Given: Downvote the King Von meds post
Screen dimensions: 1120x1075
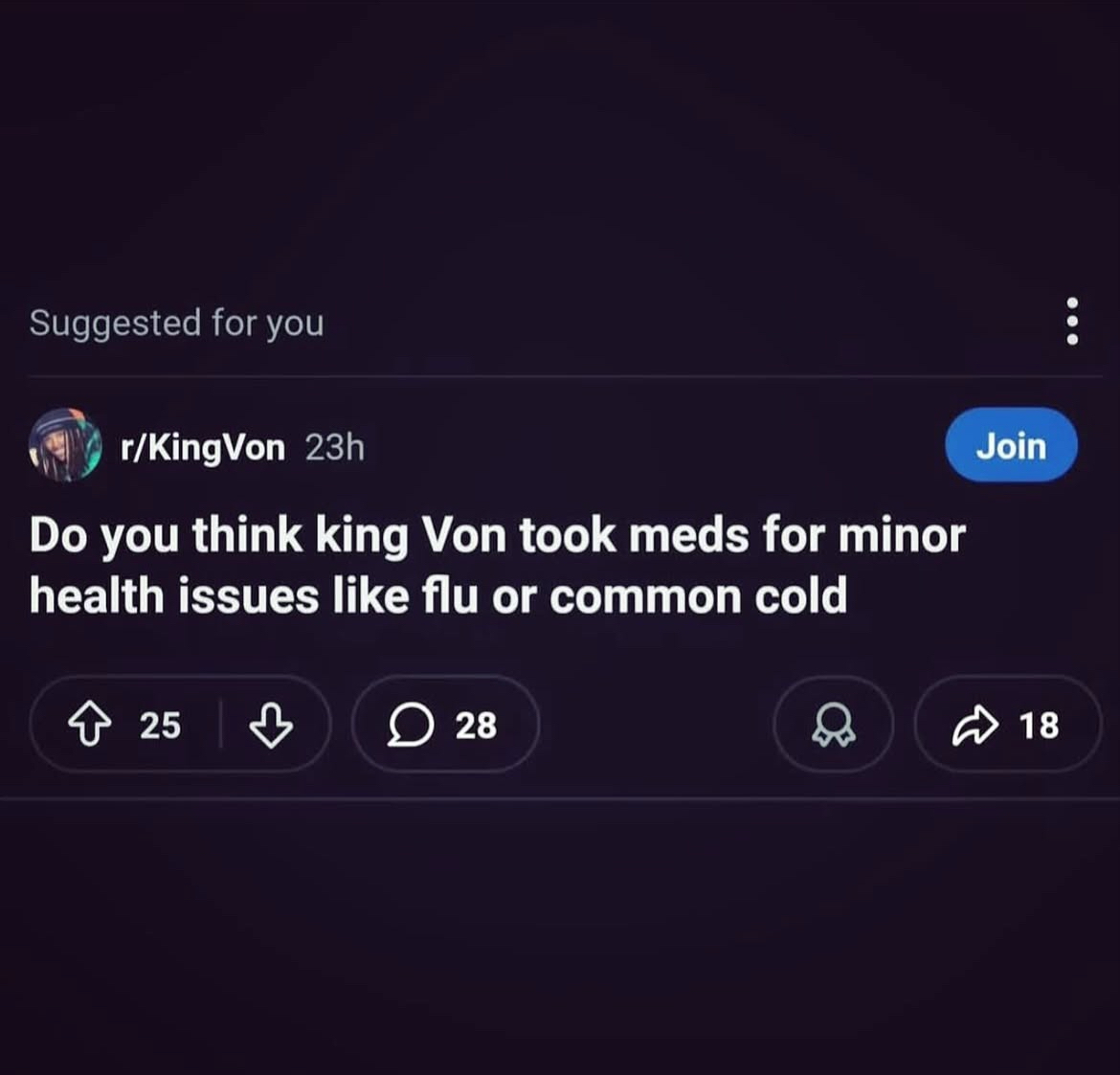Looking at the screenshot, I should click(x=271, y=725).
